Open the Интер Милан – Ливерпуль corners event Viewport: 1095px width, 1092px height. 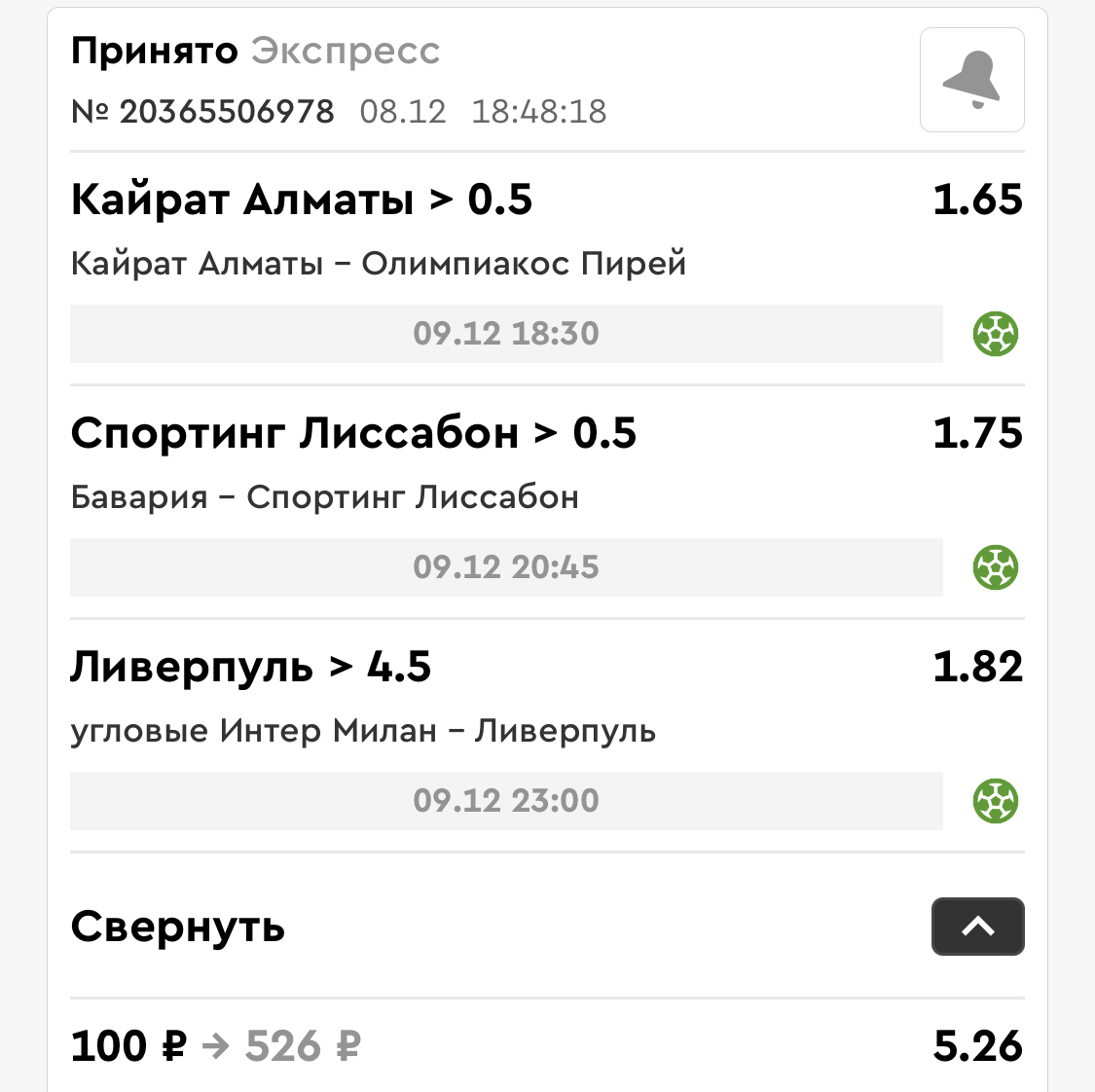pyautogui.click(x=363, y=731)
